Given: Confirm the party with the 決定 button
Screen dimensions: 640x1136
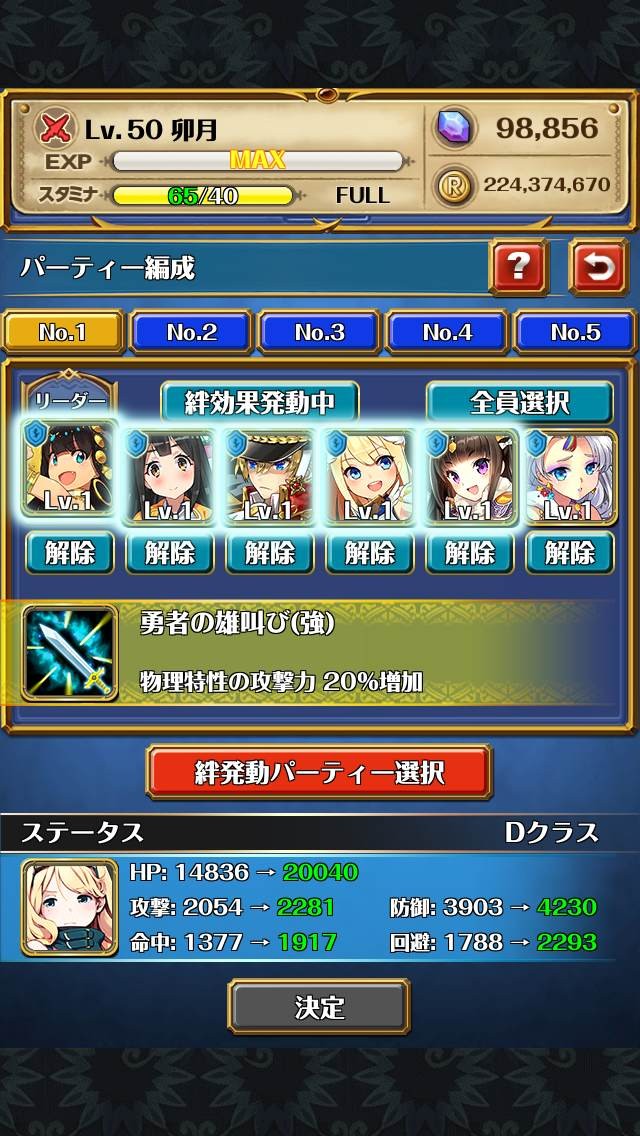Looking at the screenshot, I should pyautogui.click(x=319, y=1006).
